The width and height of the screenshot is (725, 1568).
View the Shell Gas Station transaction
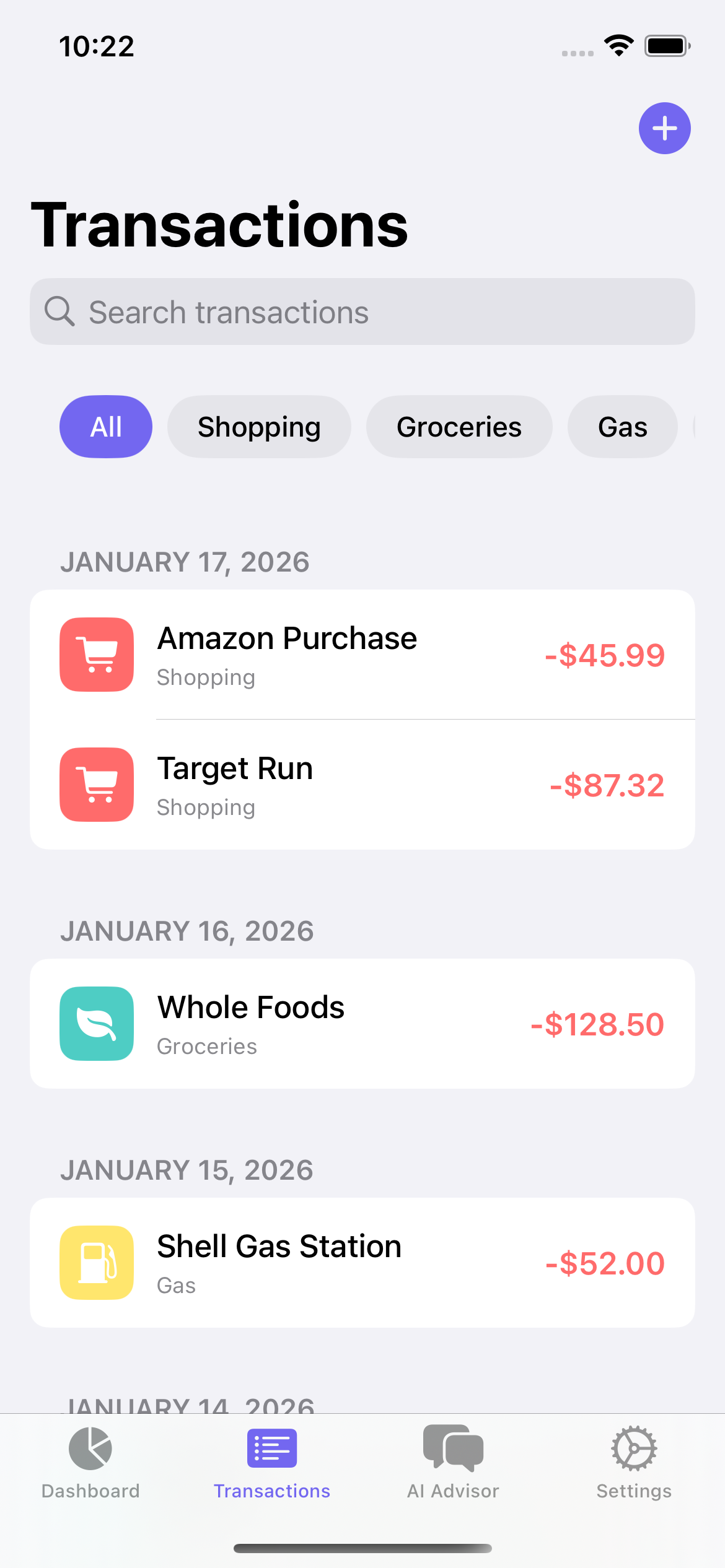[362, 1263]
